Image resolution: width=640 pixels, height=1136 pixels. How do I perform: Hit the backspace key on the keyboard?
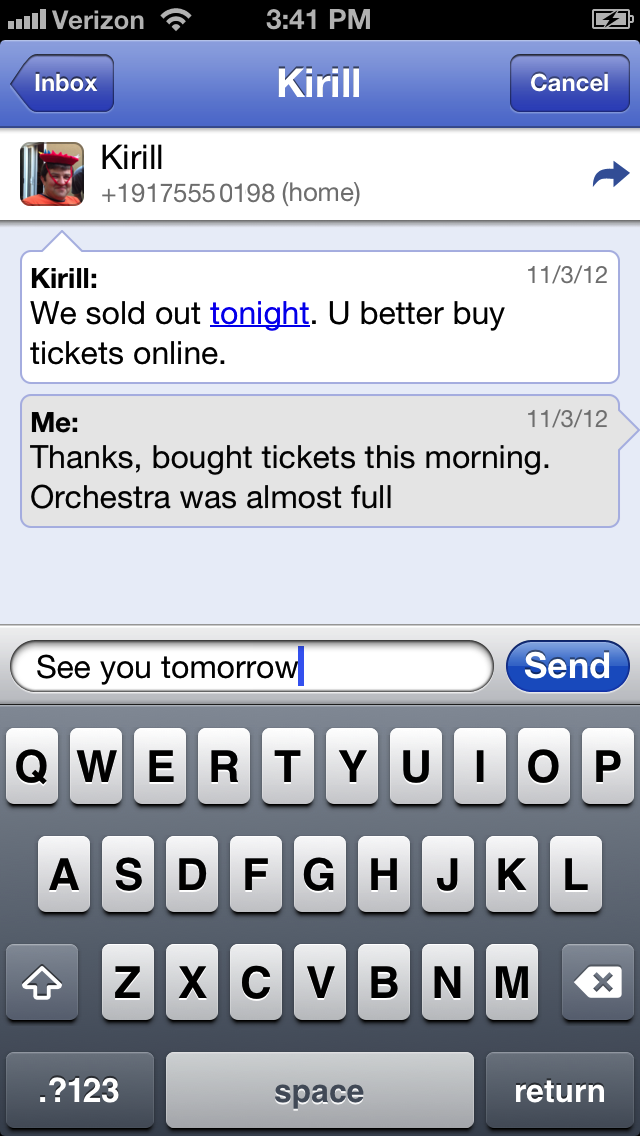click(598, 983)
